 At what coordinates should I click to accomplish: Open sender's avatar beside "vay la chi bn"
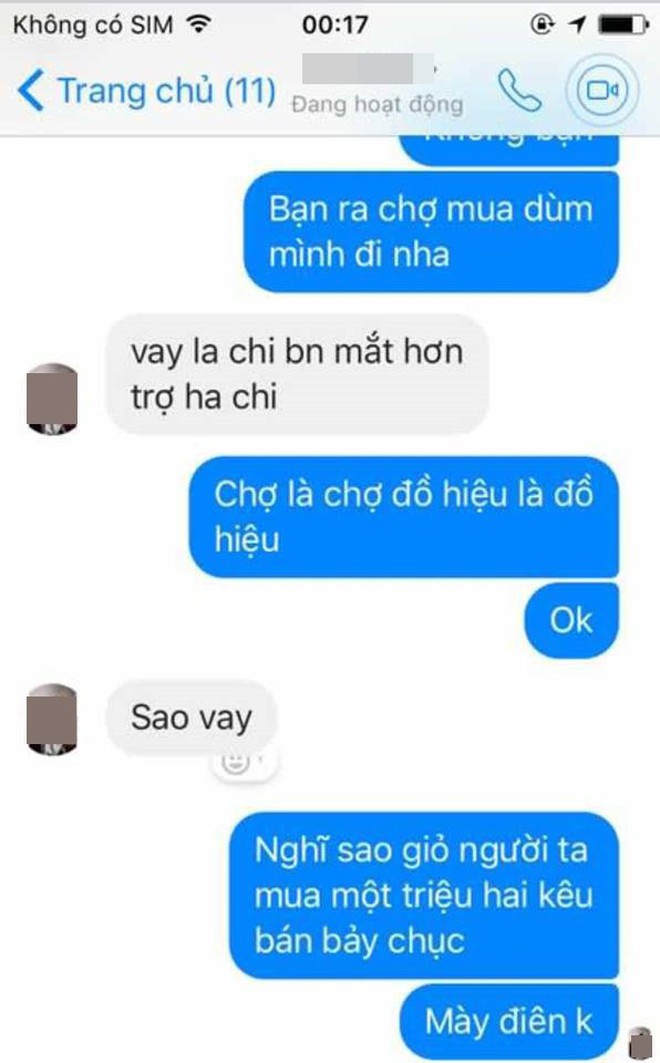51,399
